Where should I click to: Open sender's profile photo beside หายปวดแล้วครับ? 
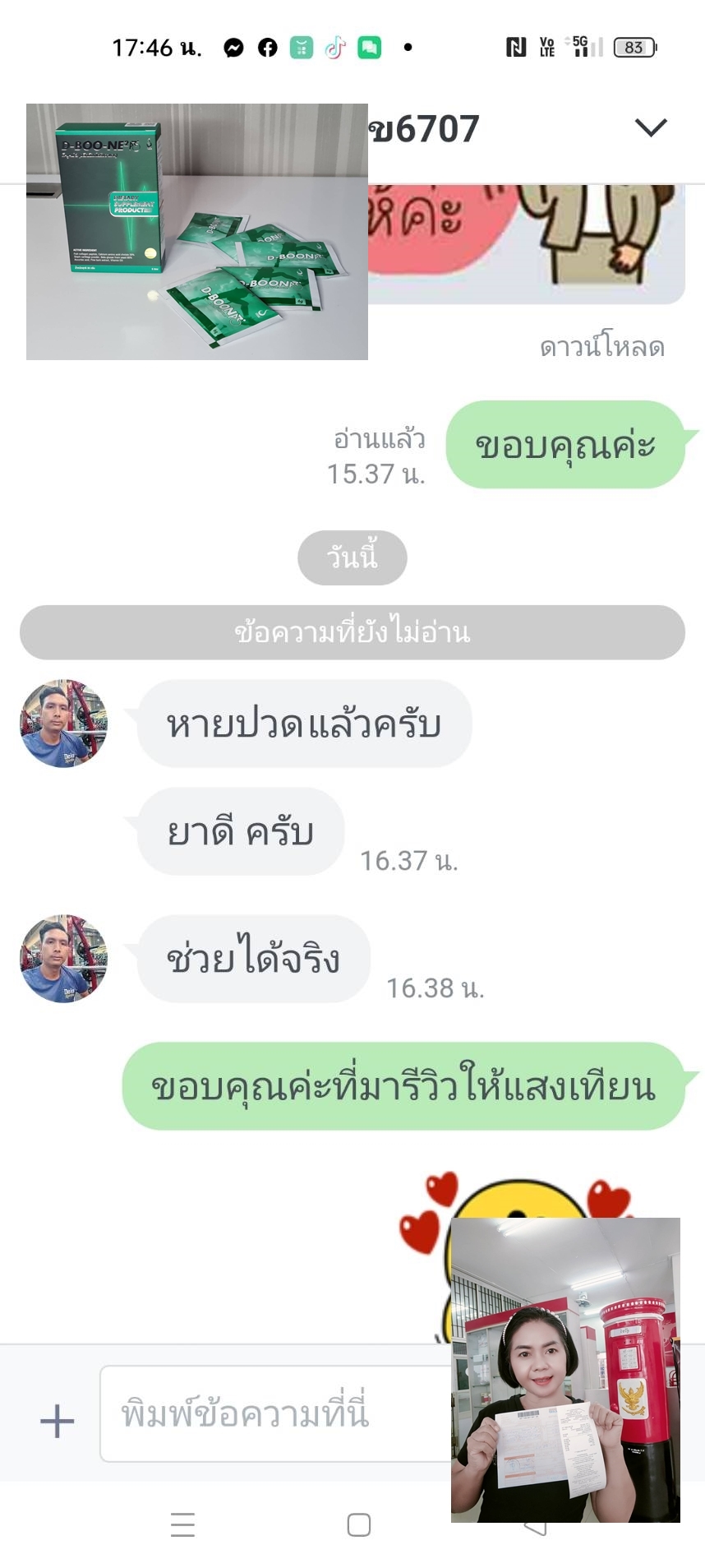click(x=63, y=724)
